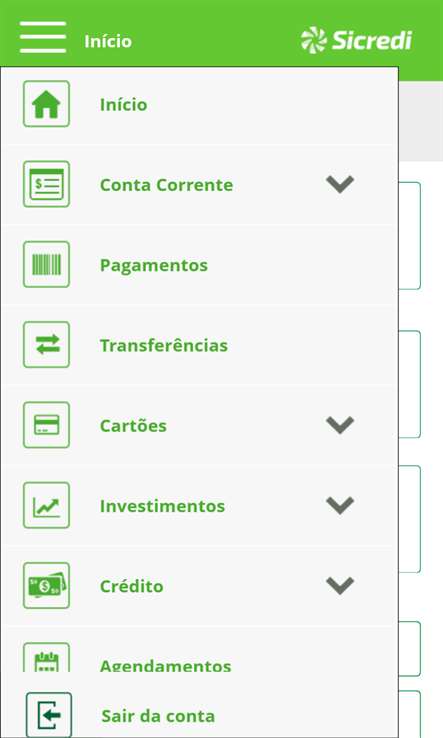This screenshot has height=738, width=443.
Task: Tap Sair da conta to log out
Action: (x=199, y=715)
